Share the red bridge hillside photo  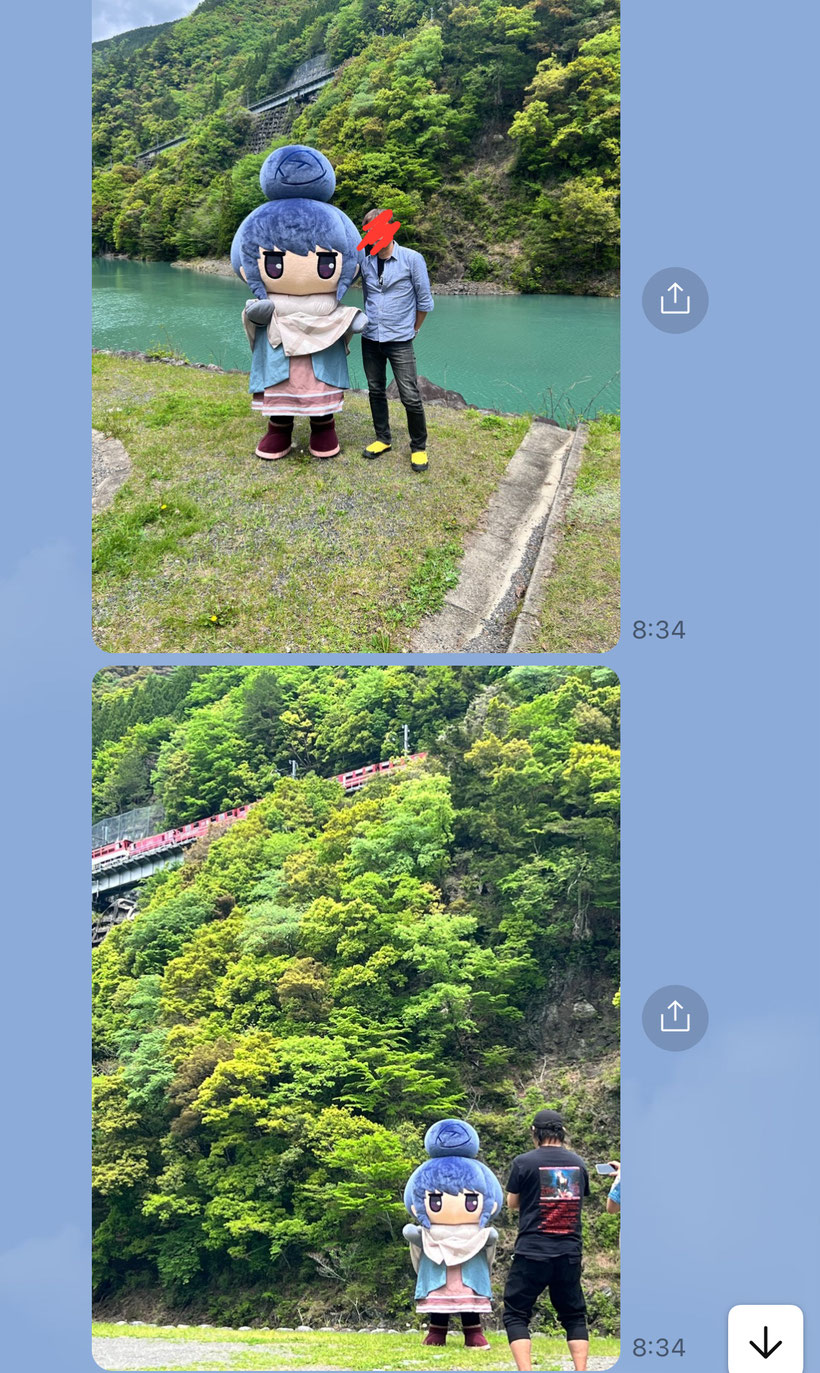click(x=675, y=1018)
